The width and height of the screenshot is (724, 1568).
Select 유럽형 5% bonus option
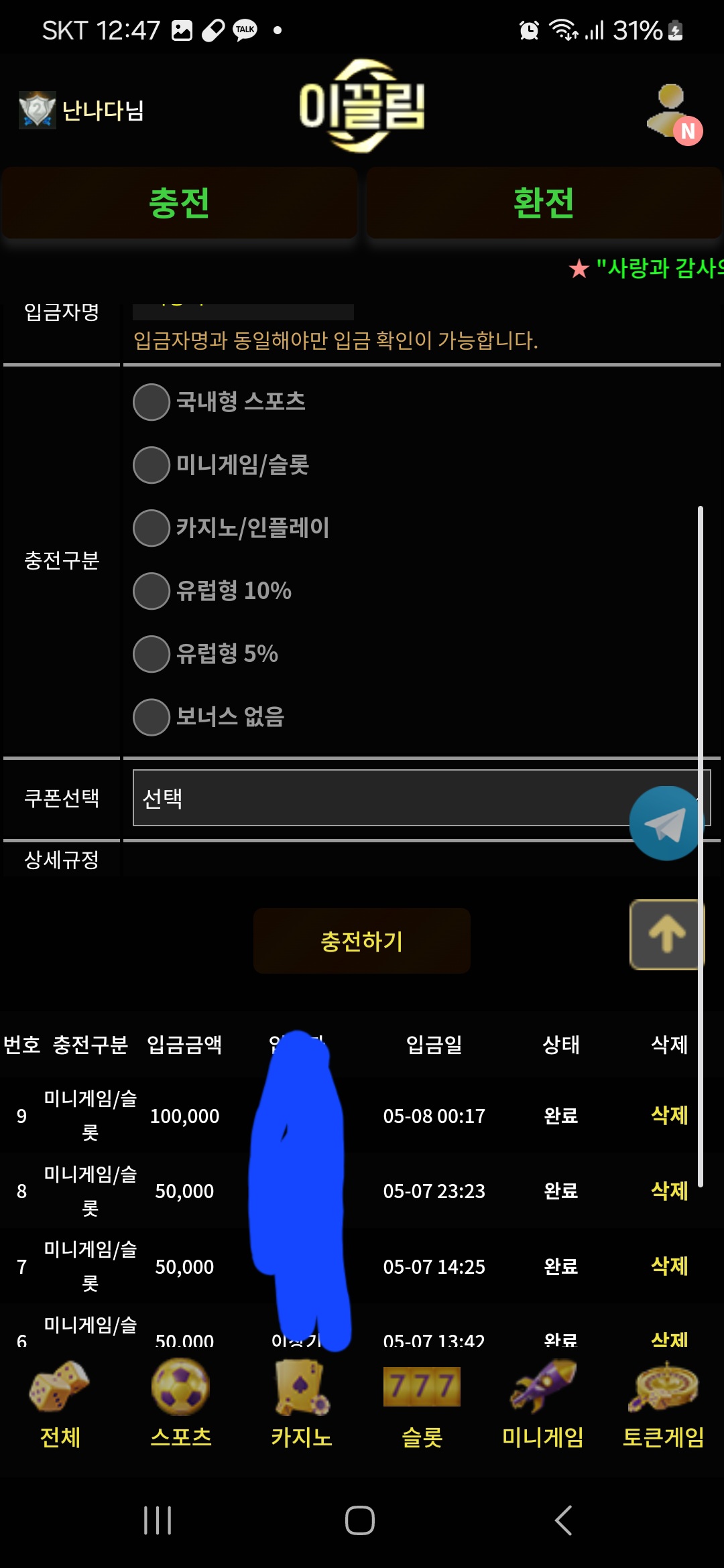pos(152,654)
